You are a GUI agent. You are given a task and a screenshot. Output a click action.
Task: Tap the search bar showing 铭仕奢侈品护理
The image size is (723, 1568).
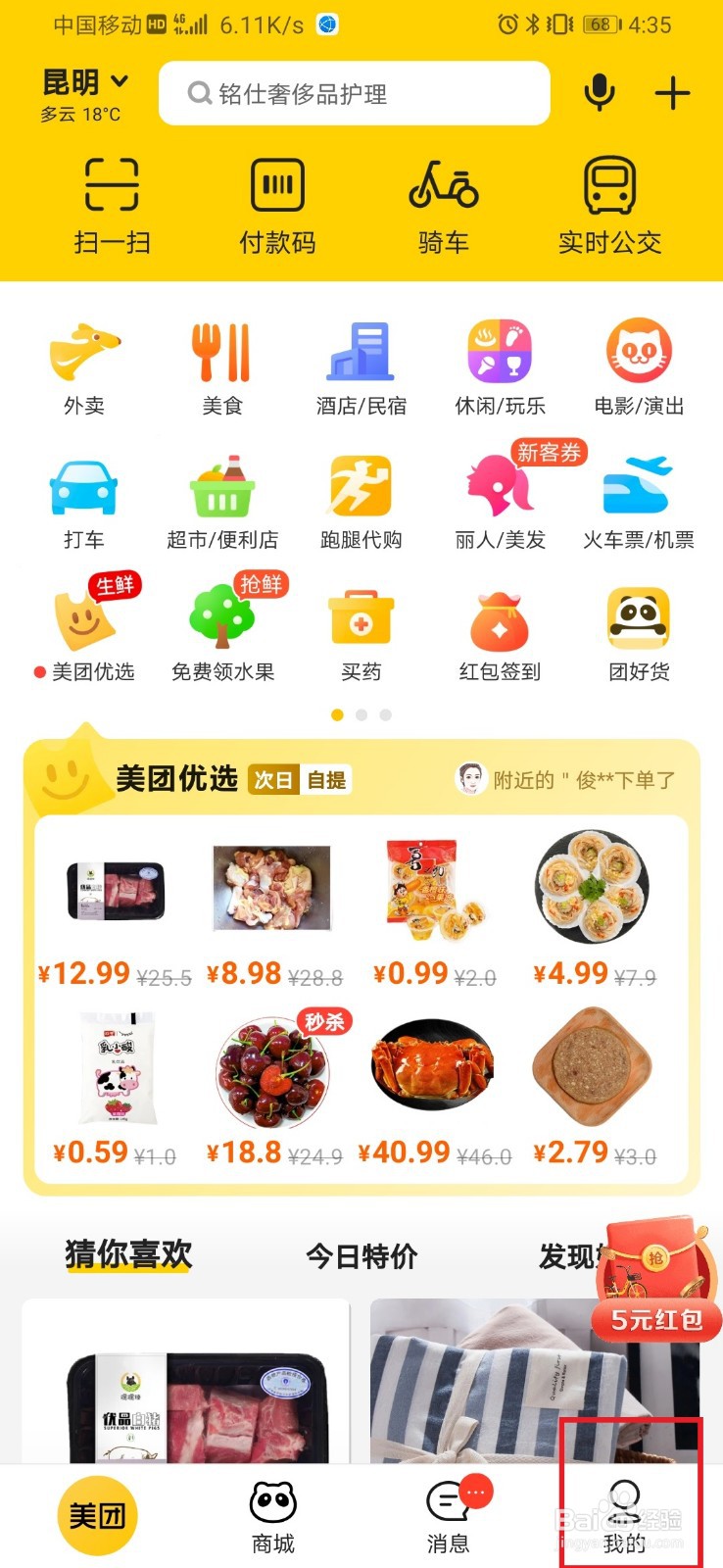pyautogui.click(x=353, y=92)
